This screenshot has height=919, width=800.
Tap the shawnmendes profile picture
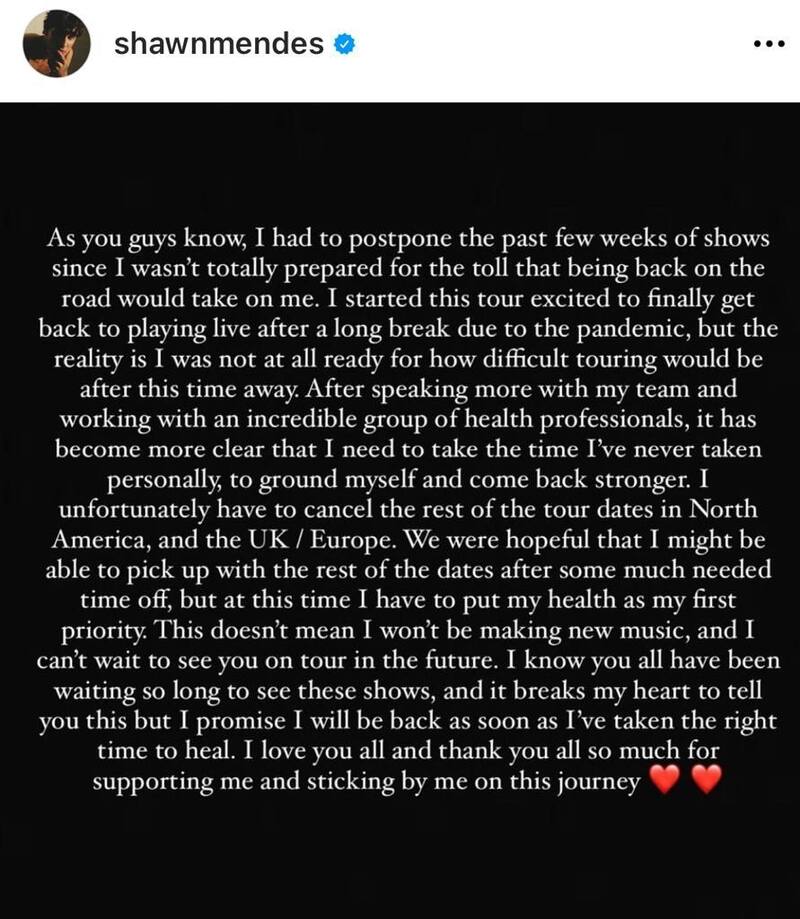[57, 44]
